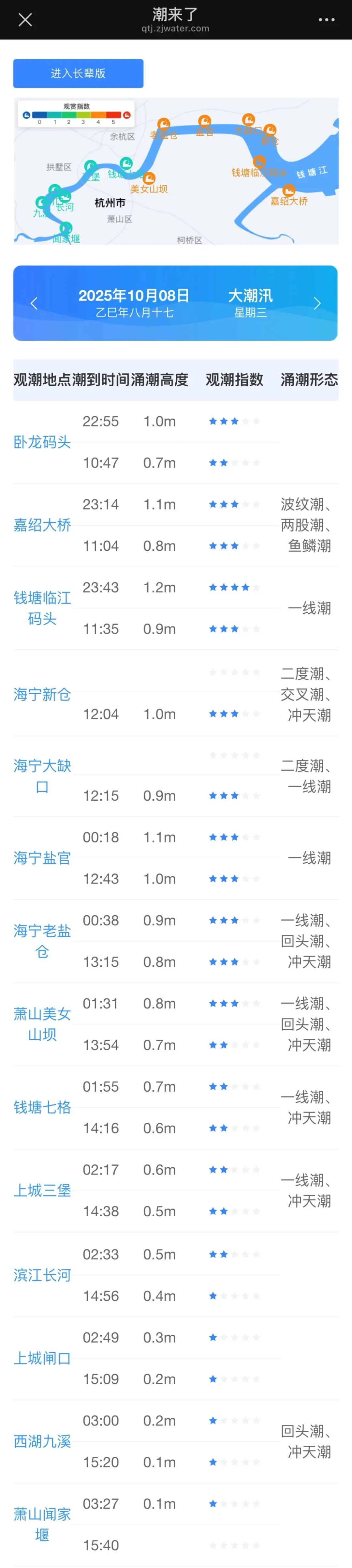This screenshot has height=1568, width=352.
Task: View the 上城三堡 spot
Action: click(42, 1191)
